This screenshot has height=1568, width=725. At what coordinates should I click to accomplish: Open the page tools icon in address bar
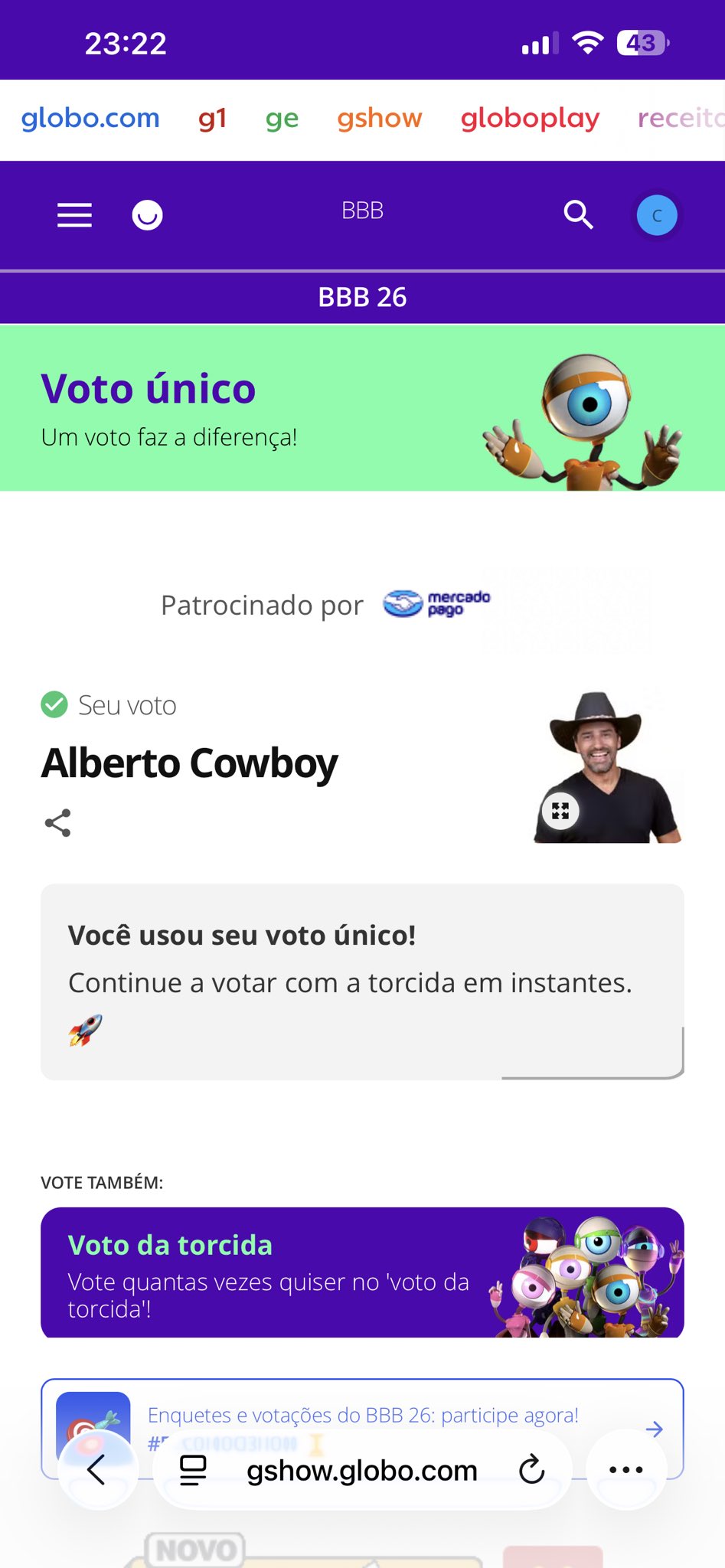[193, 1470]
